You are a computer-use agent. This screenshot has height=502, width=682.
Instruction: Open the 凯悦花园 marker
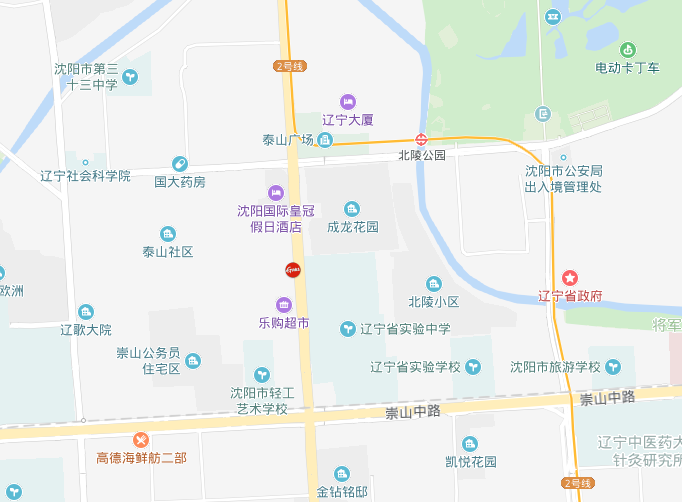click(x=471, y=444)
